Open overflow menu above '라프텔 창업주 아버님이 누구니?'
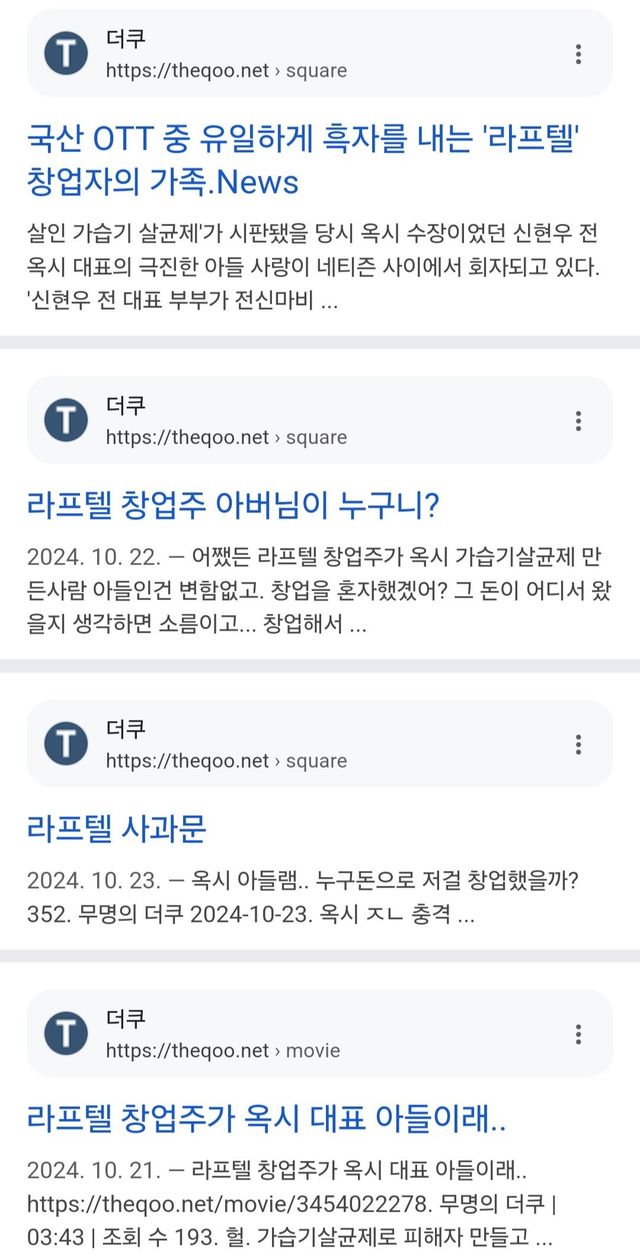The height and width of the screenshot is (1256, 640). coord(578,421)
